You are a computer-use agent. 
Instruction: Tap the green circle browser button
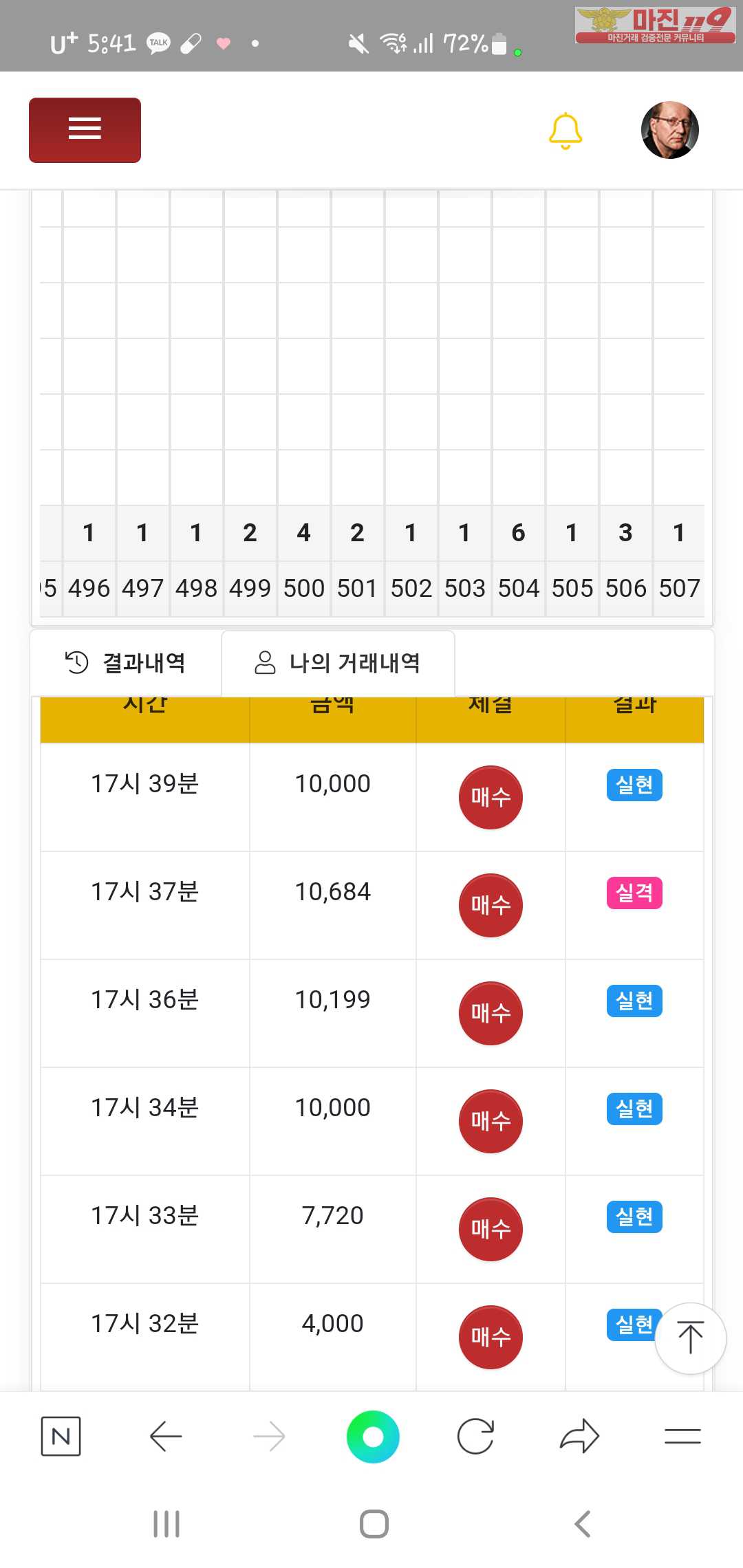pos(373,1436)
